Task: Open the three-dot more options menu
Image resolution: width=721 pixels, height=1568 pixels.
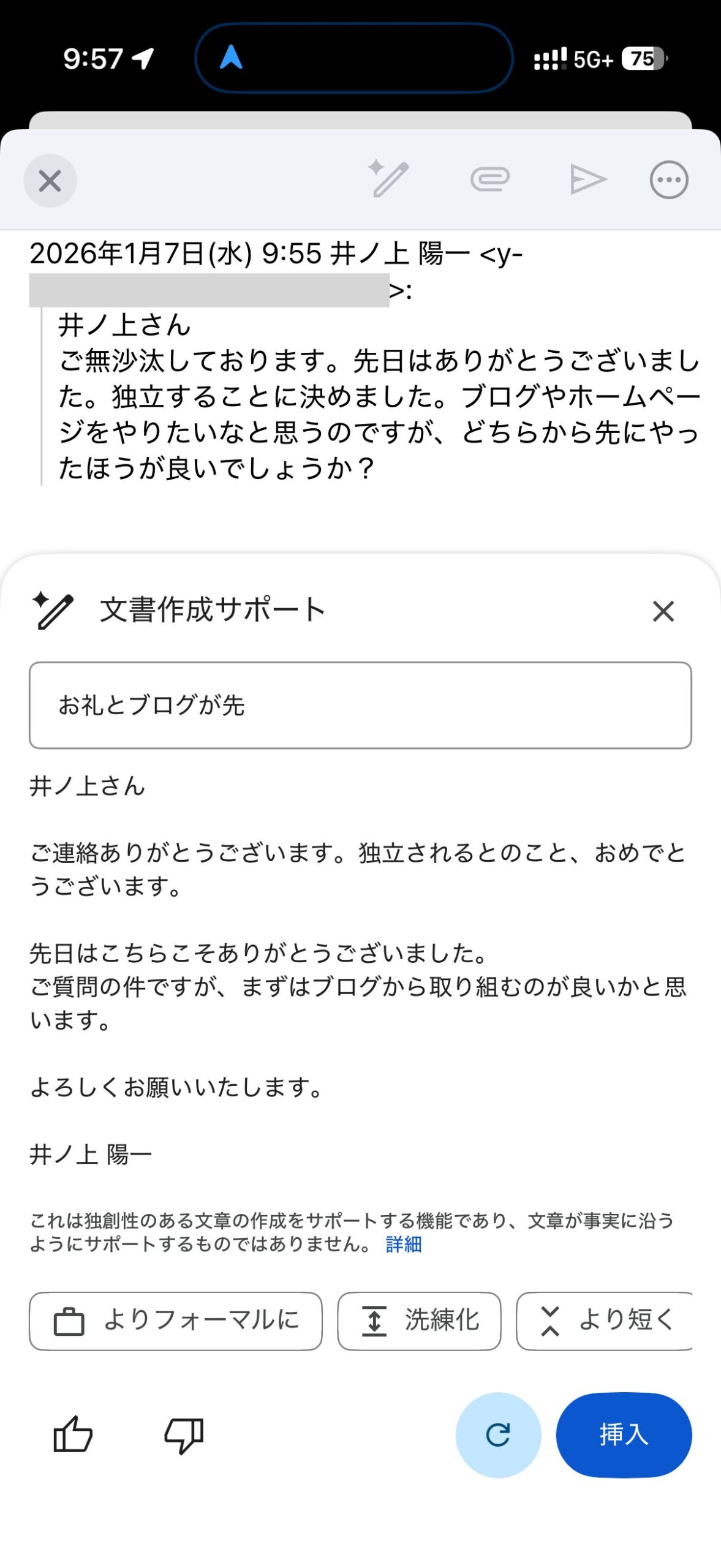Action: (x=668, y=180)
